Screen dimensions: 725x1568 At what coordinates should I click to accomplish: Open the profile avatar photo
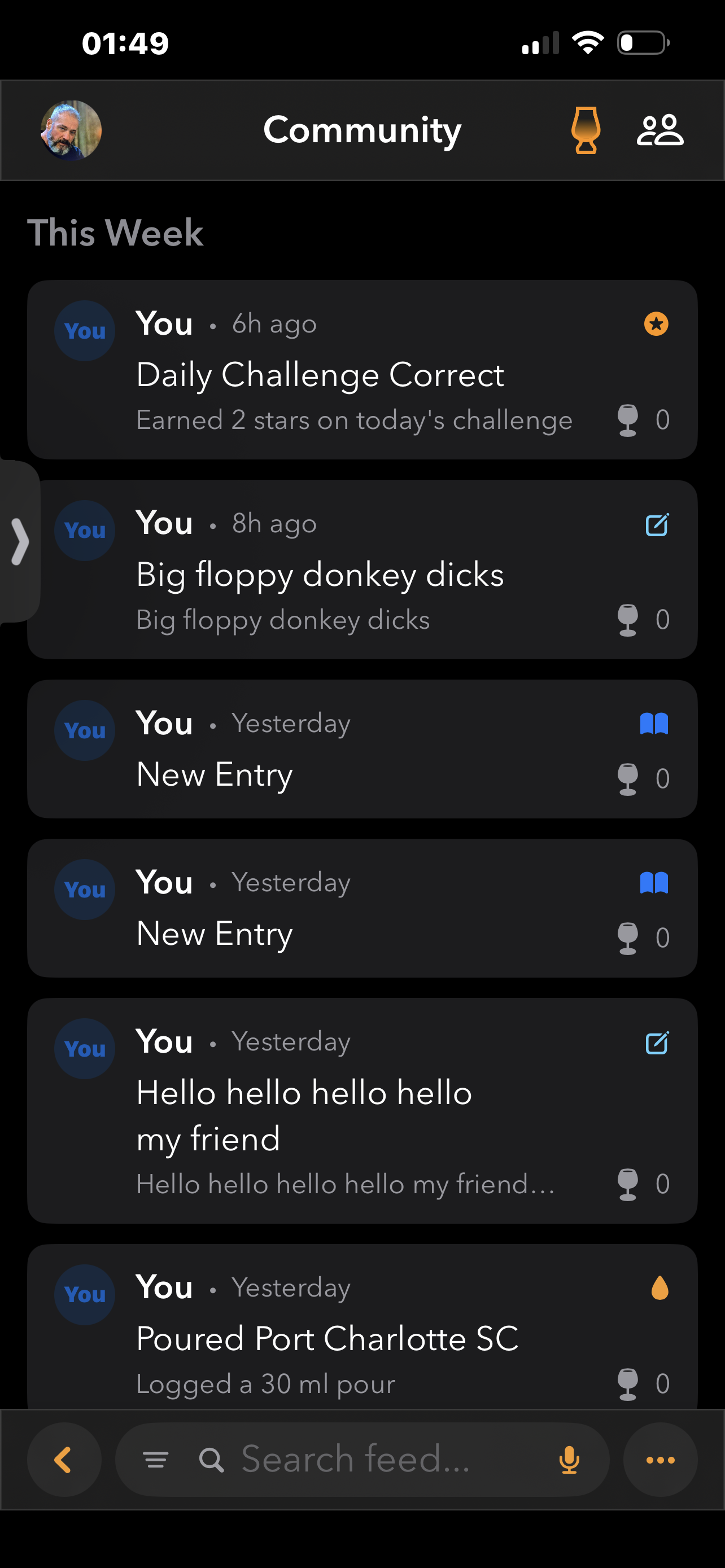click(71, 130)
